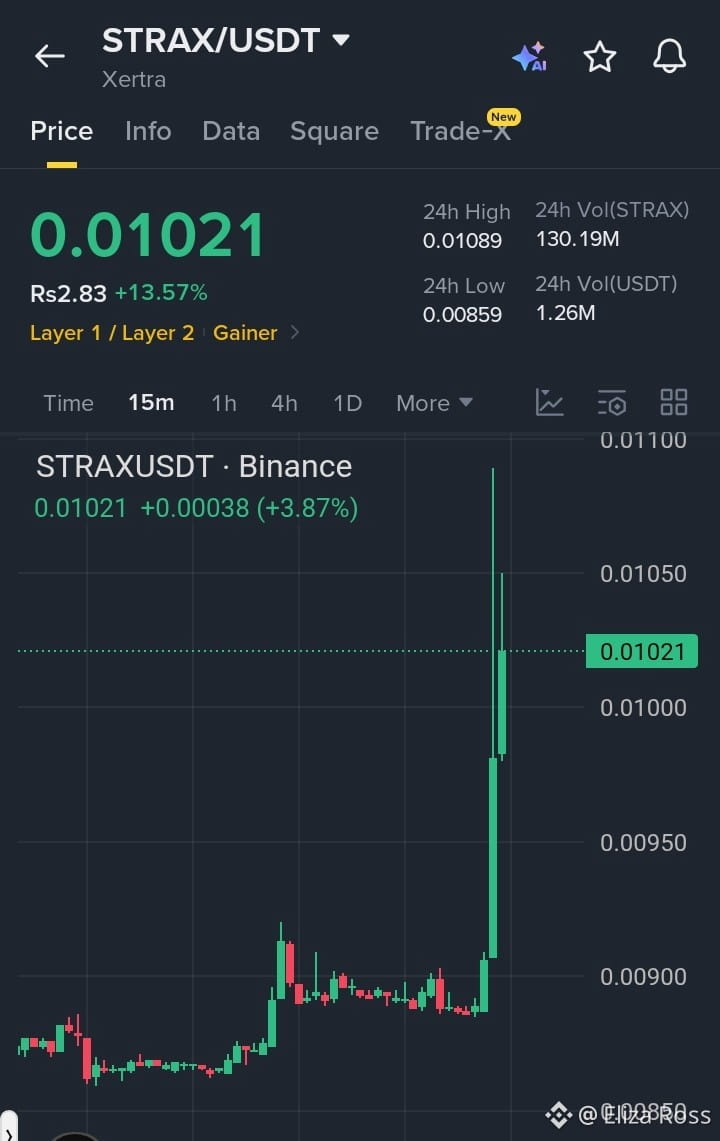Open the AI assistant sparkle icon

click(x=530, y=57)
